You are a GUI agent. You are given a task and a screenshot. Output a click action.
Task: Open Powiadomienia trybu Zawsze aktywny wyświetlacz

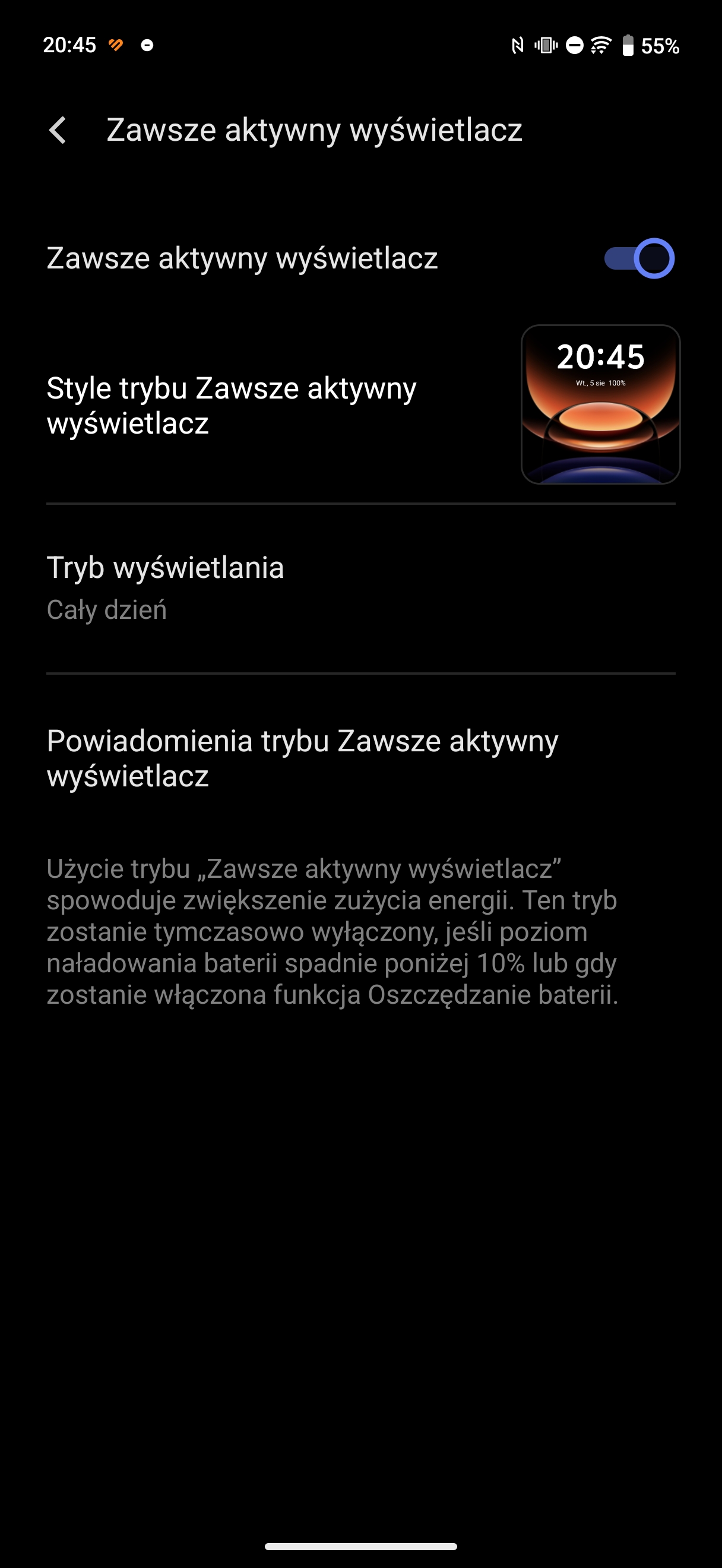coord(362,758)
